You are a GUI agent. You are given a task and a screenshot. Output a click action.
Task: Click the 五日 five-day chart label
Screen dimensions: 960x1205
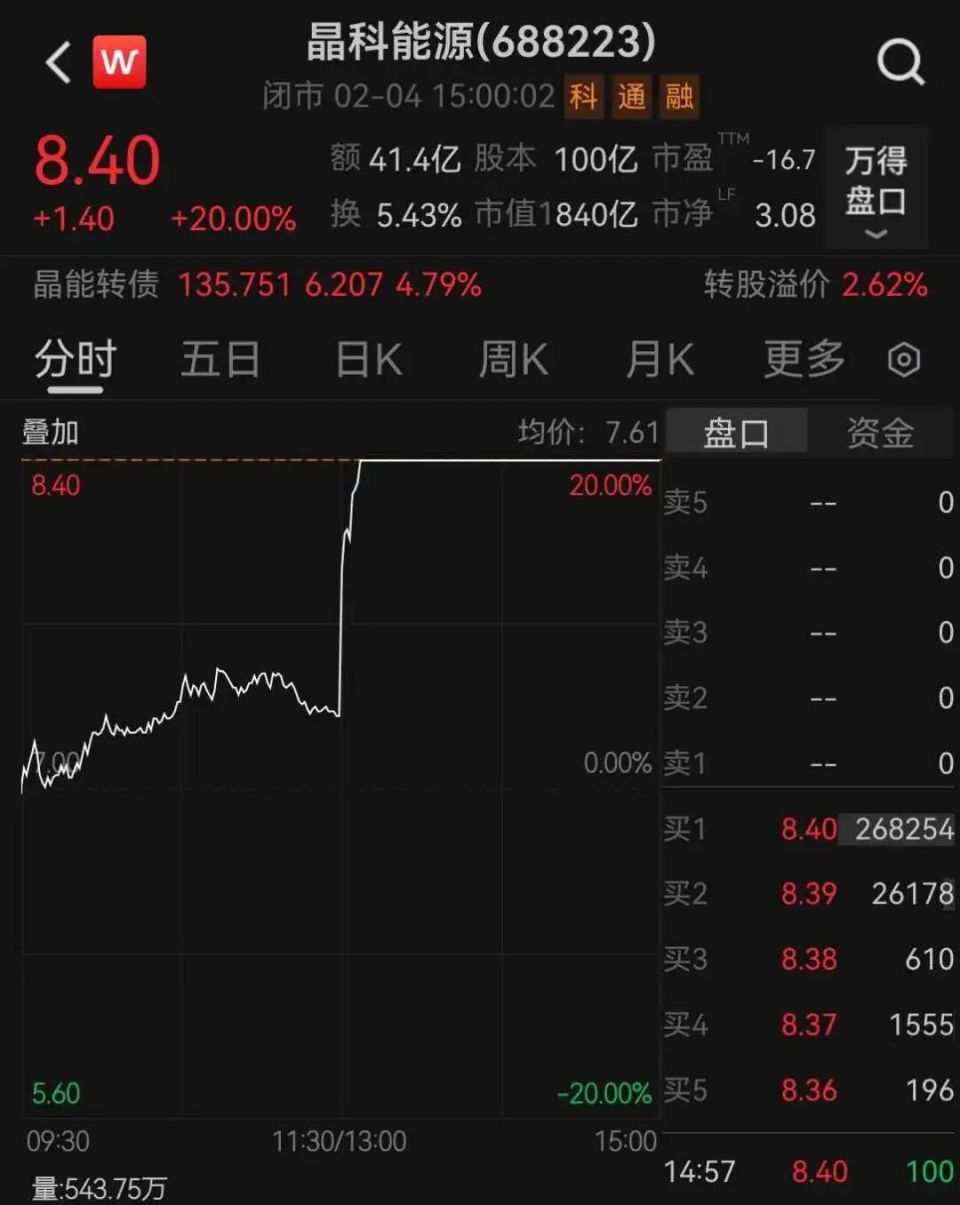click(221, 360)
